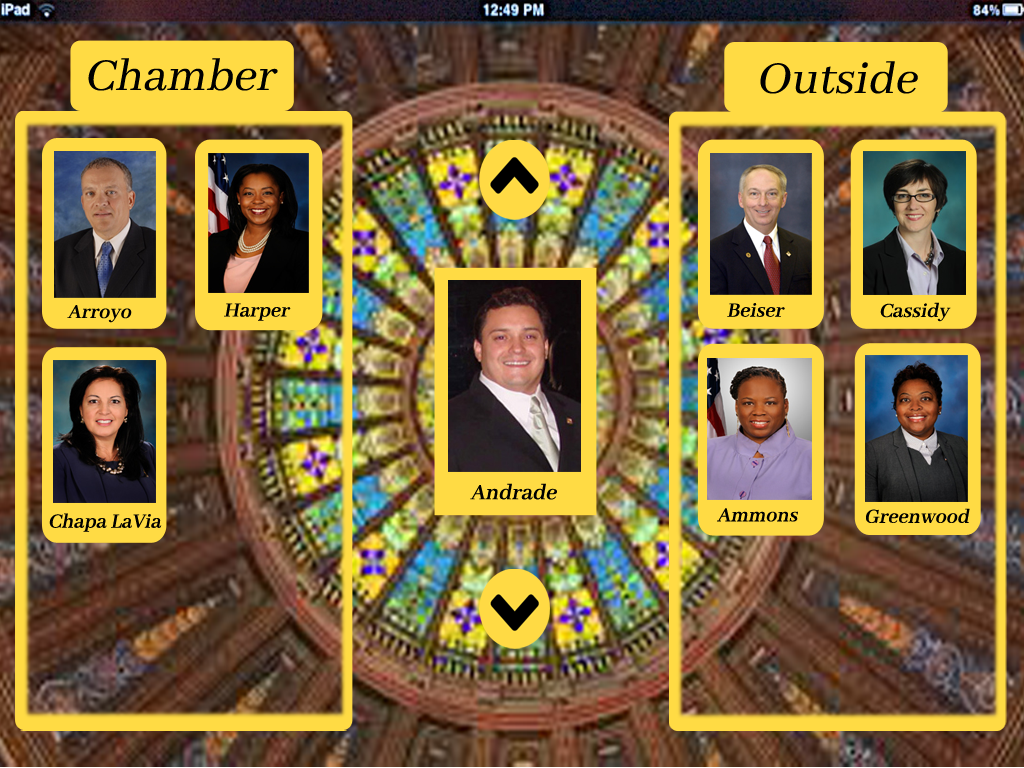This screenshot has height=768, width=1024.
Task: Tap the Outside header button
Action: click(836, 78)
